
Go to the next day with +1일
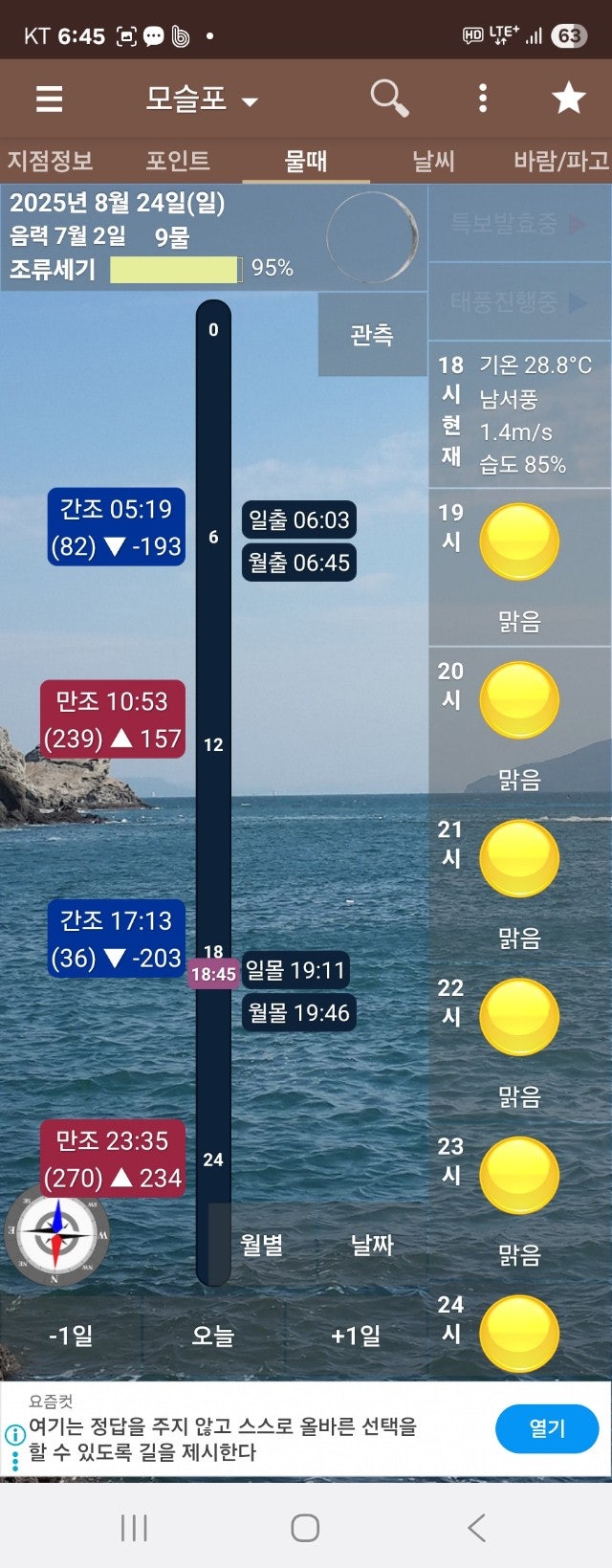click(356, 1336)
